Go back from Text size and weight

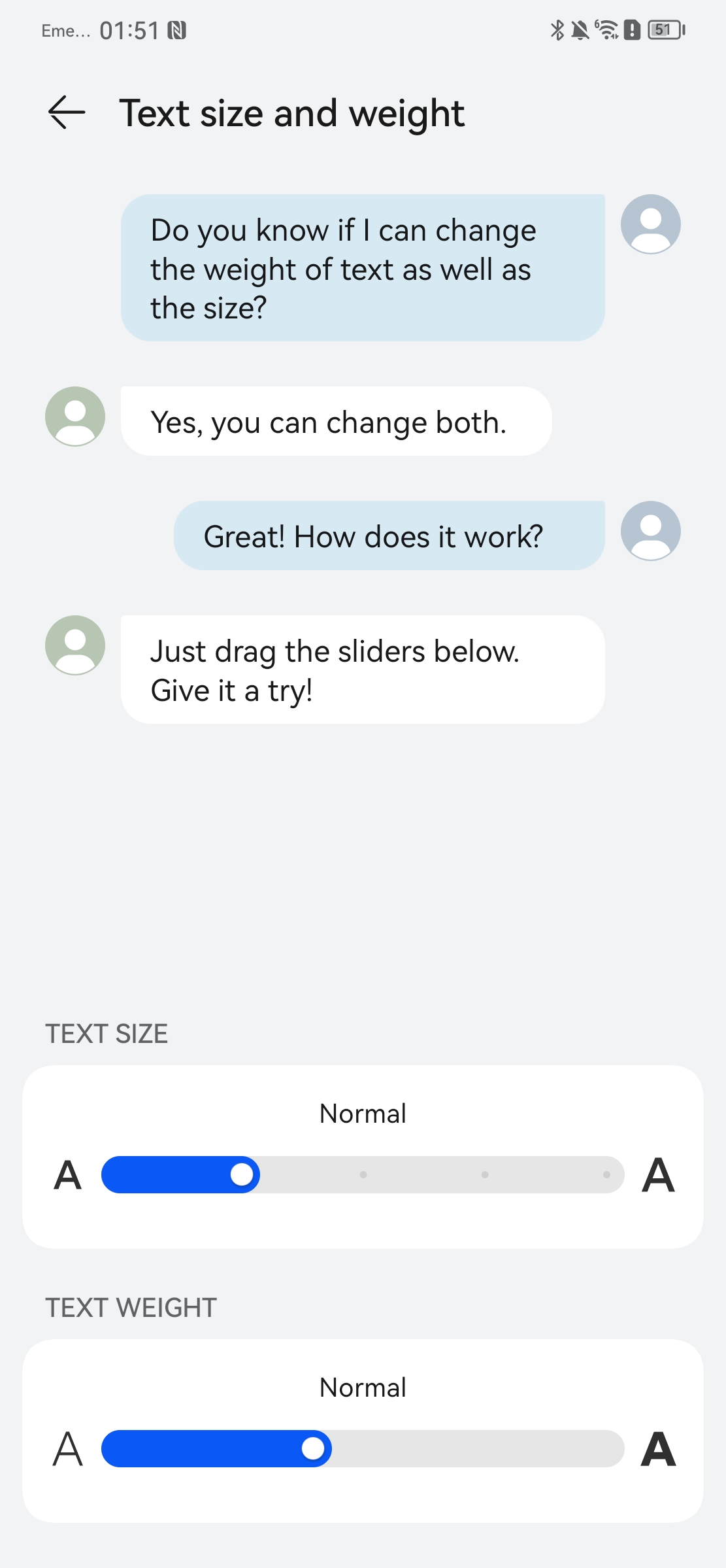(x=67, y=112)
